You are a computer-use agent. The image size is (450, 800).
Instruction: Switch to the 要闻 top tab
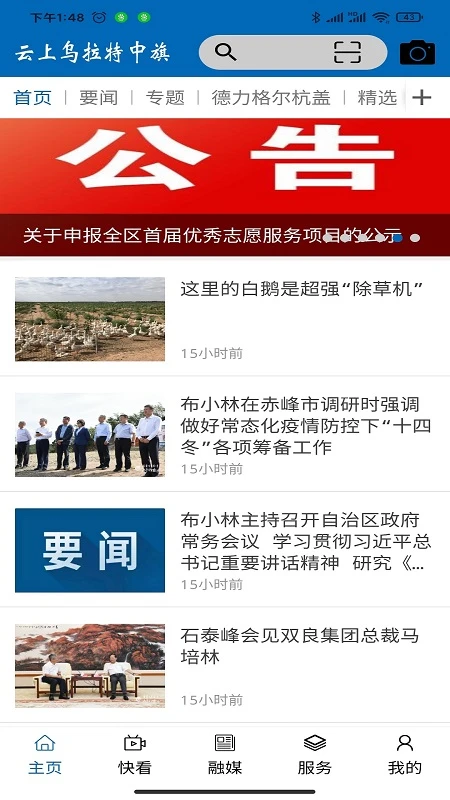point(98,97)
